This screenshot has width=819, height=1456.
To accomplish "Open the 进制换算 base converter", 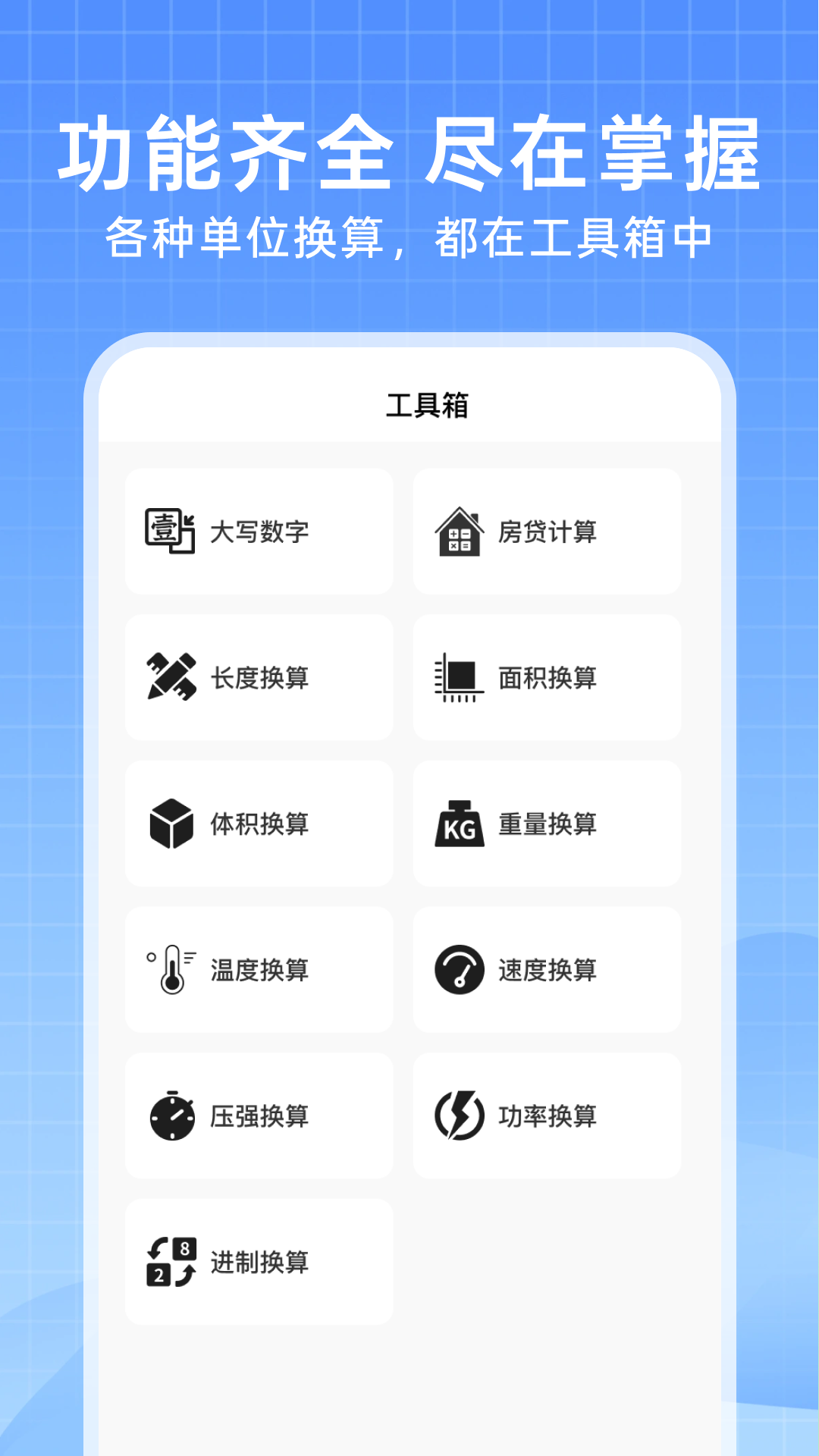I will coord(259,1260).
